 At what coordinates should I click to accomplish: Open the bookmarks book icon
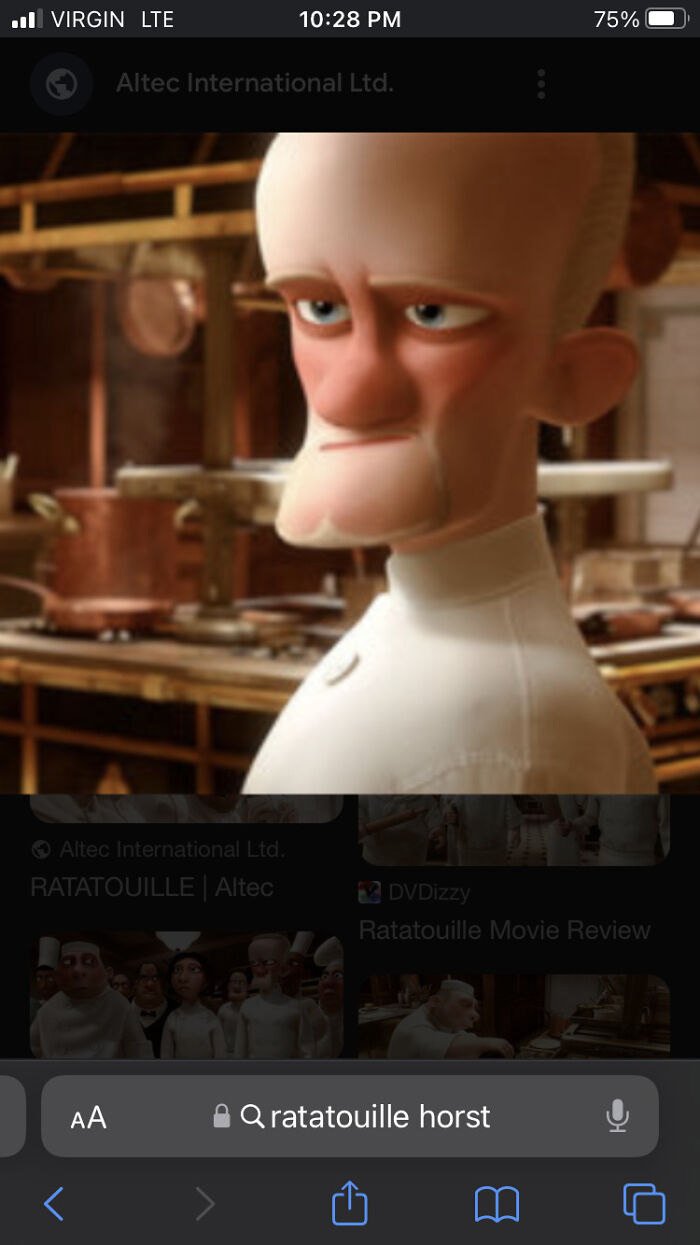pos(497,1203)
